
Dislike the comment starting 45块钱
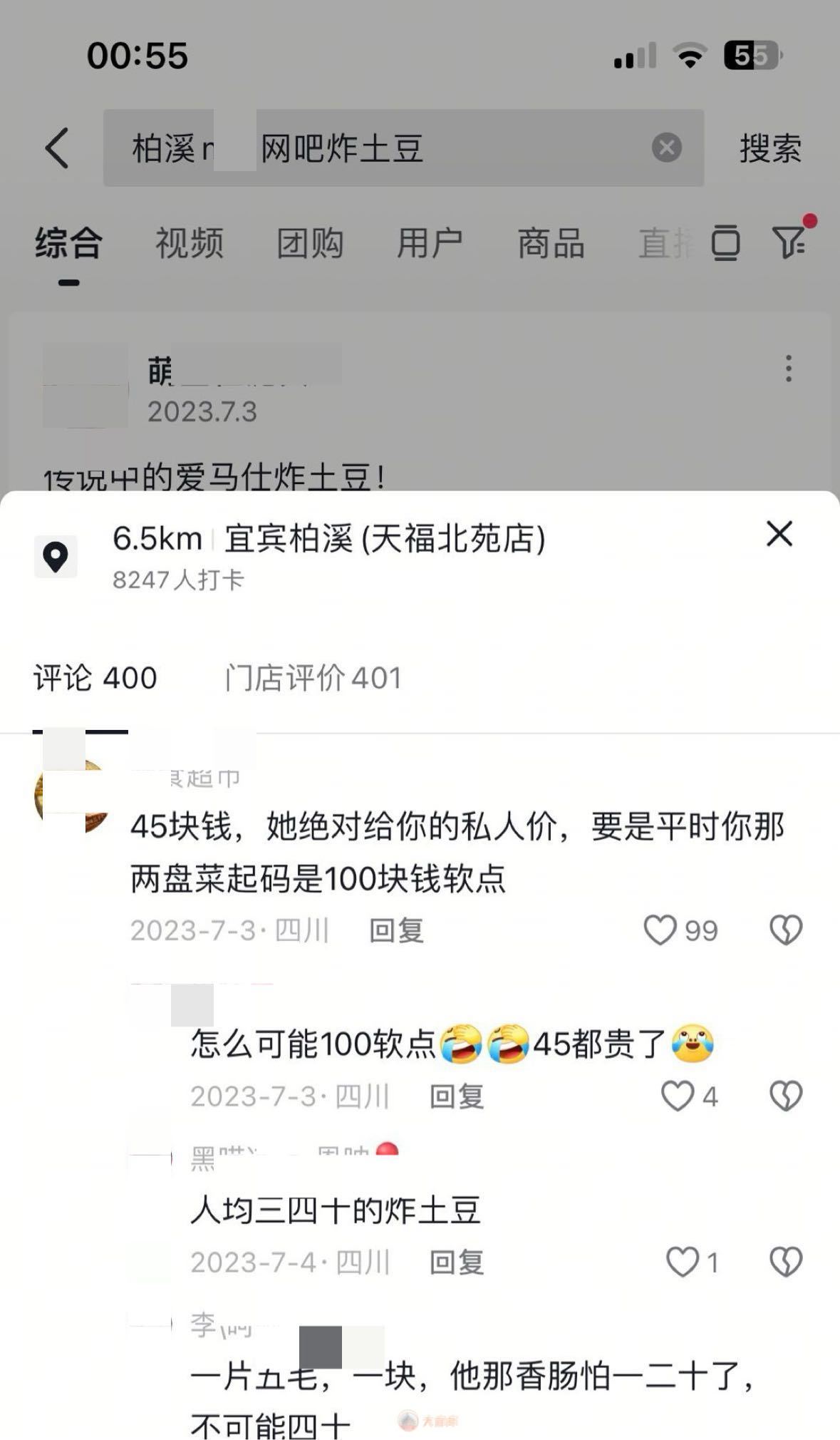(786, 930)
